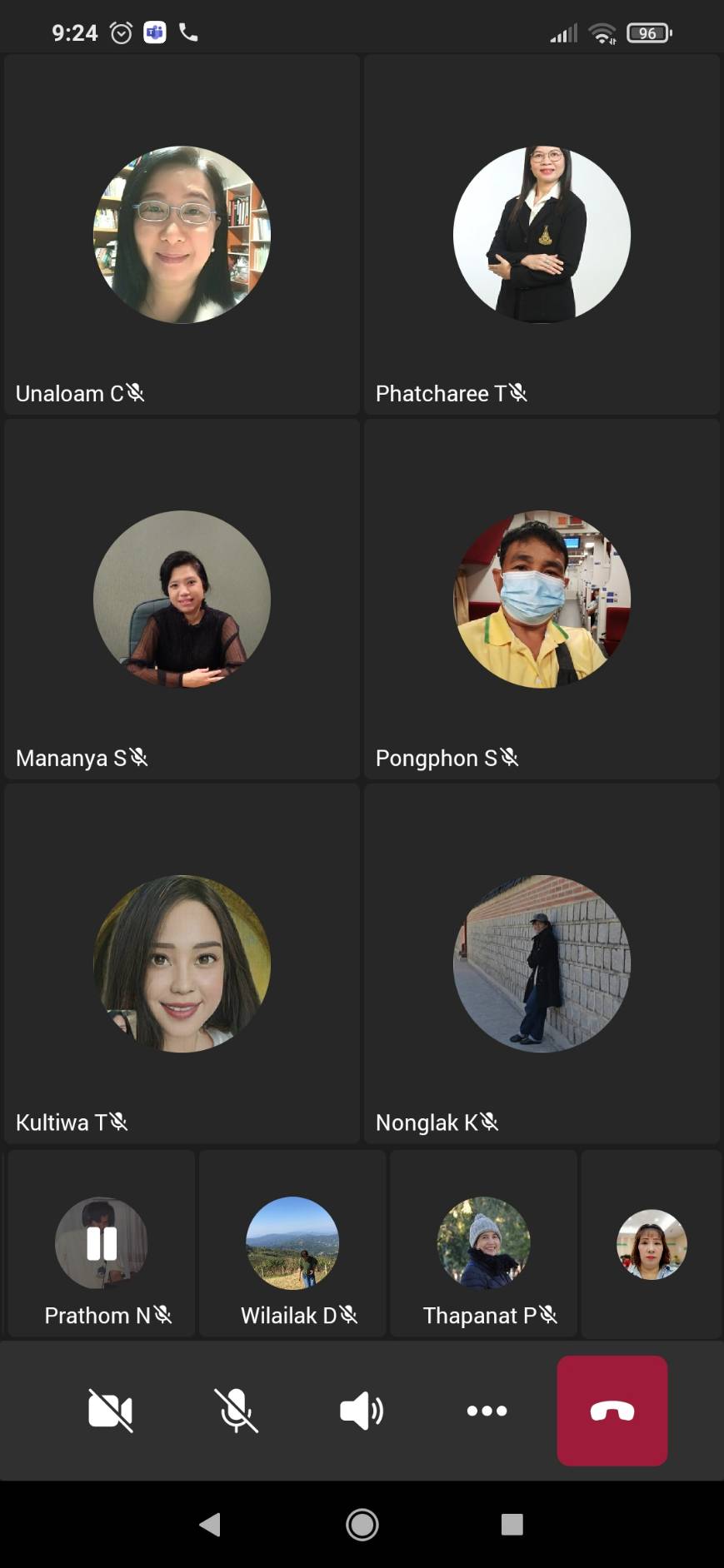This screenshot has width=724, height=1568.
Task: Select Pongphon S's participant tile
Action: 542,599
